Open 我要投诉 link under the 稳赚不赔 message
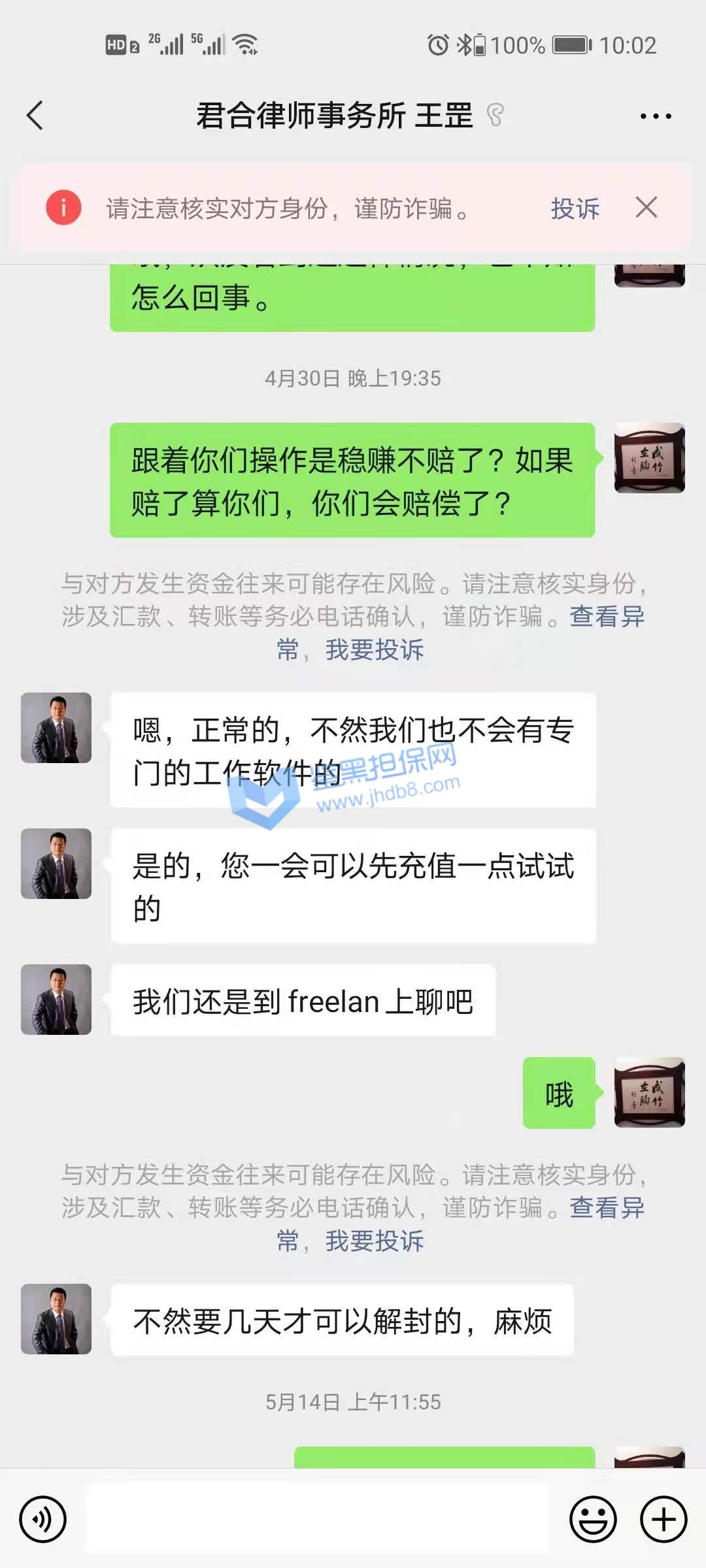 (374, 650)
